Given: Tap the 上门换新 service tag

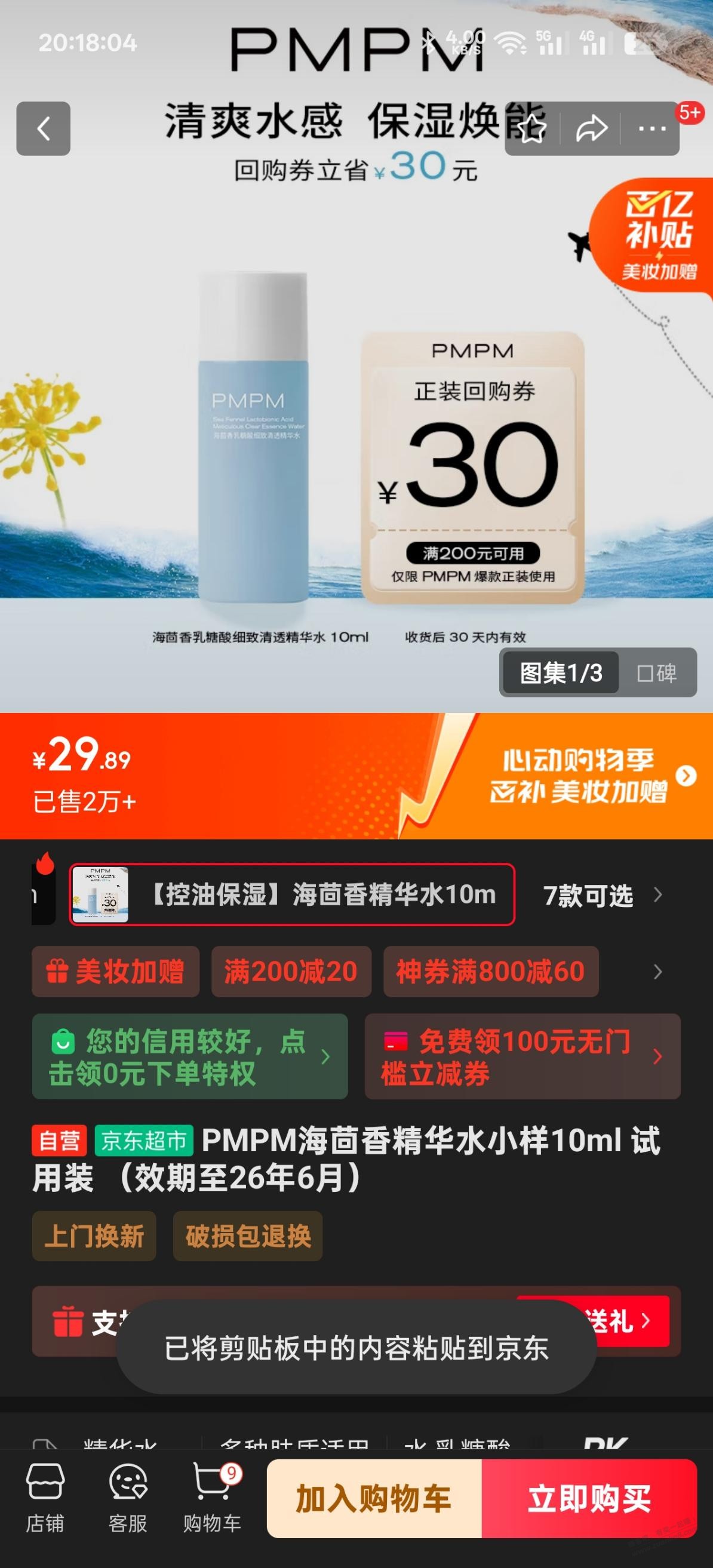Looking at the screenshot, I should coord(94,1236).
